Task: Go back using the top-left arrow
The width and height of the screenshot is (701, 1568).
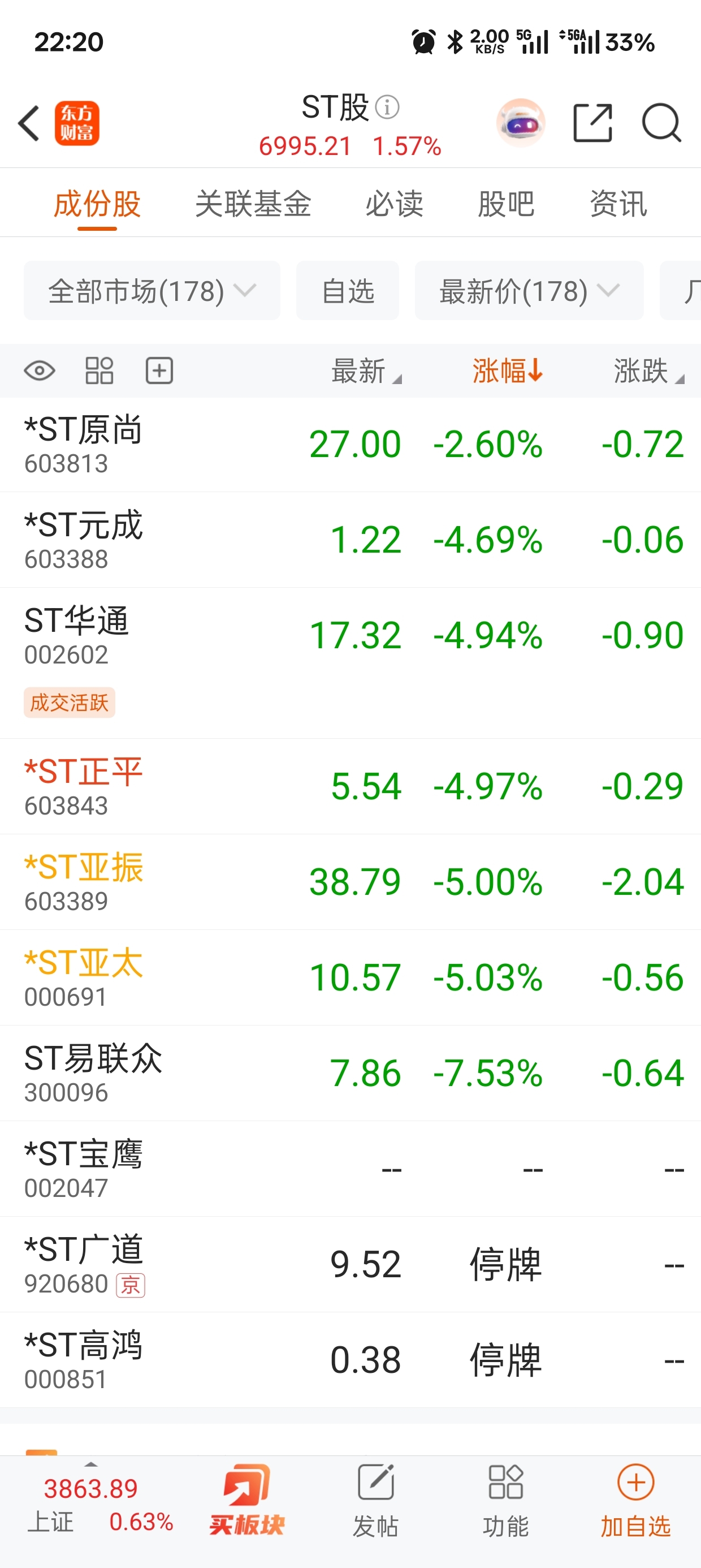Action: point(29,123)
